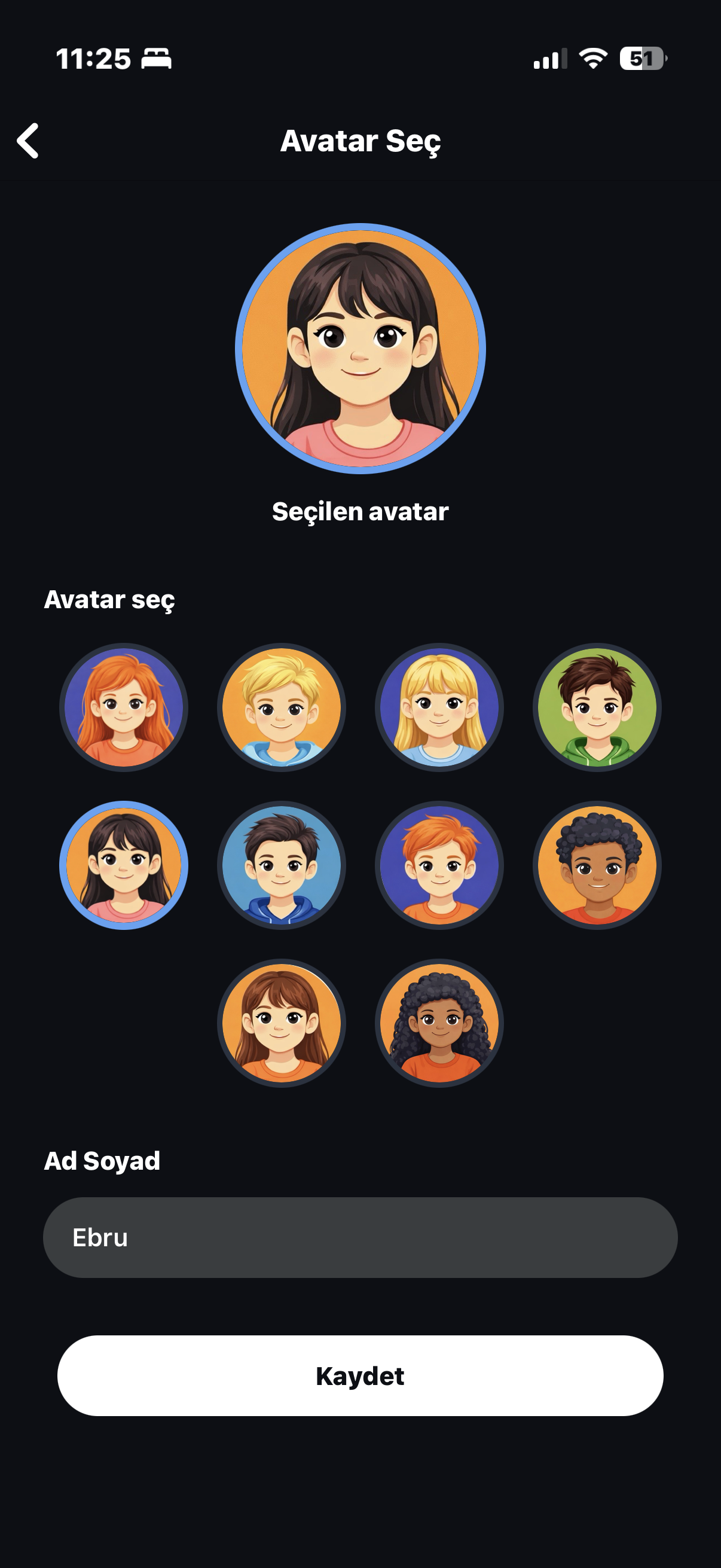
Task: Tap the clock showing 11:25
Action: coord(94,59)
